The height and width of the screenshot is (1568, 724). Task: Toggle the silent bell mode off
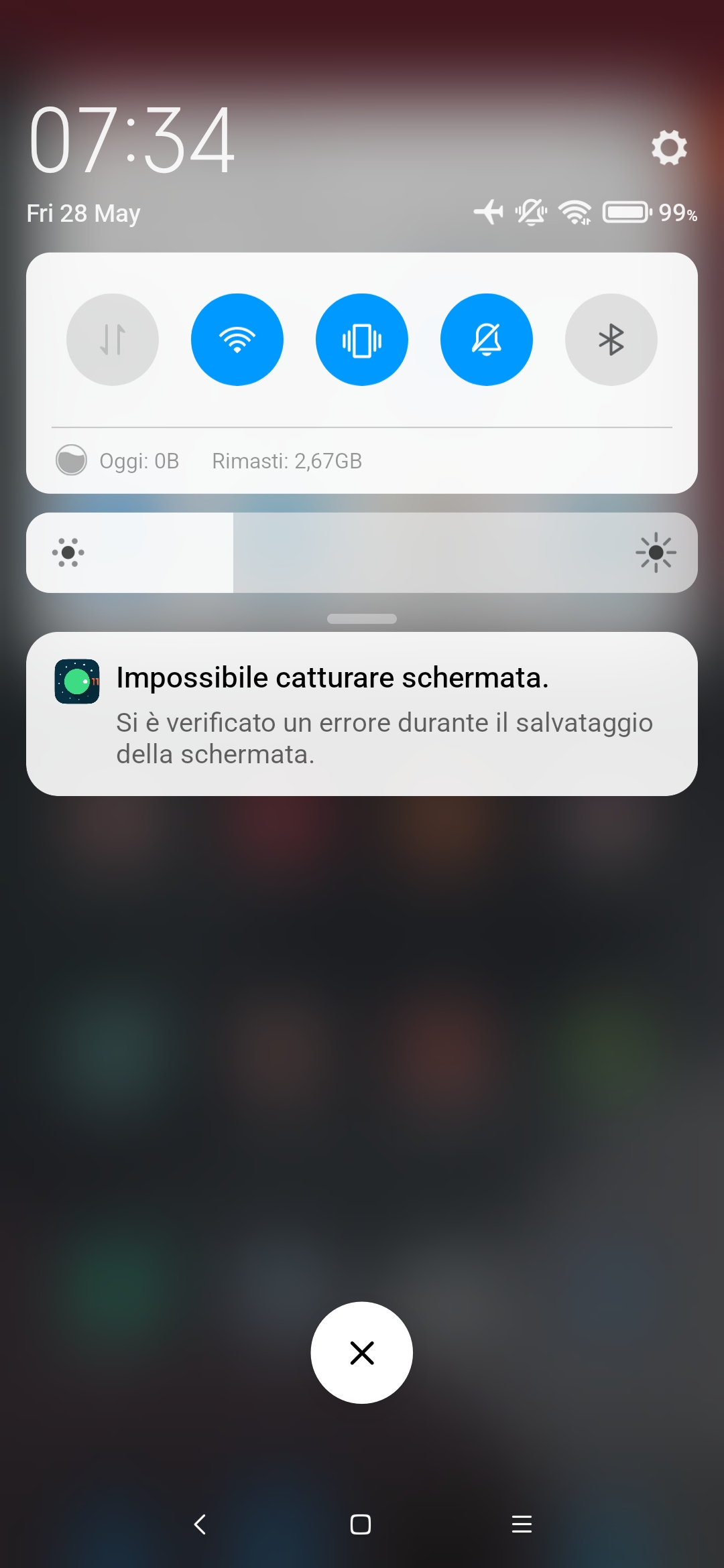tap(487, 340)
